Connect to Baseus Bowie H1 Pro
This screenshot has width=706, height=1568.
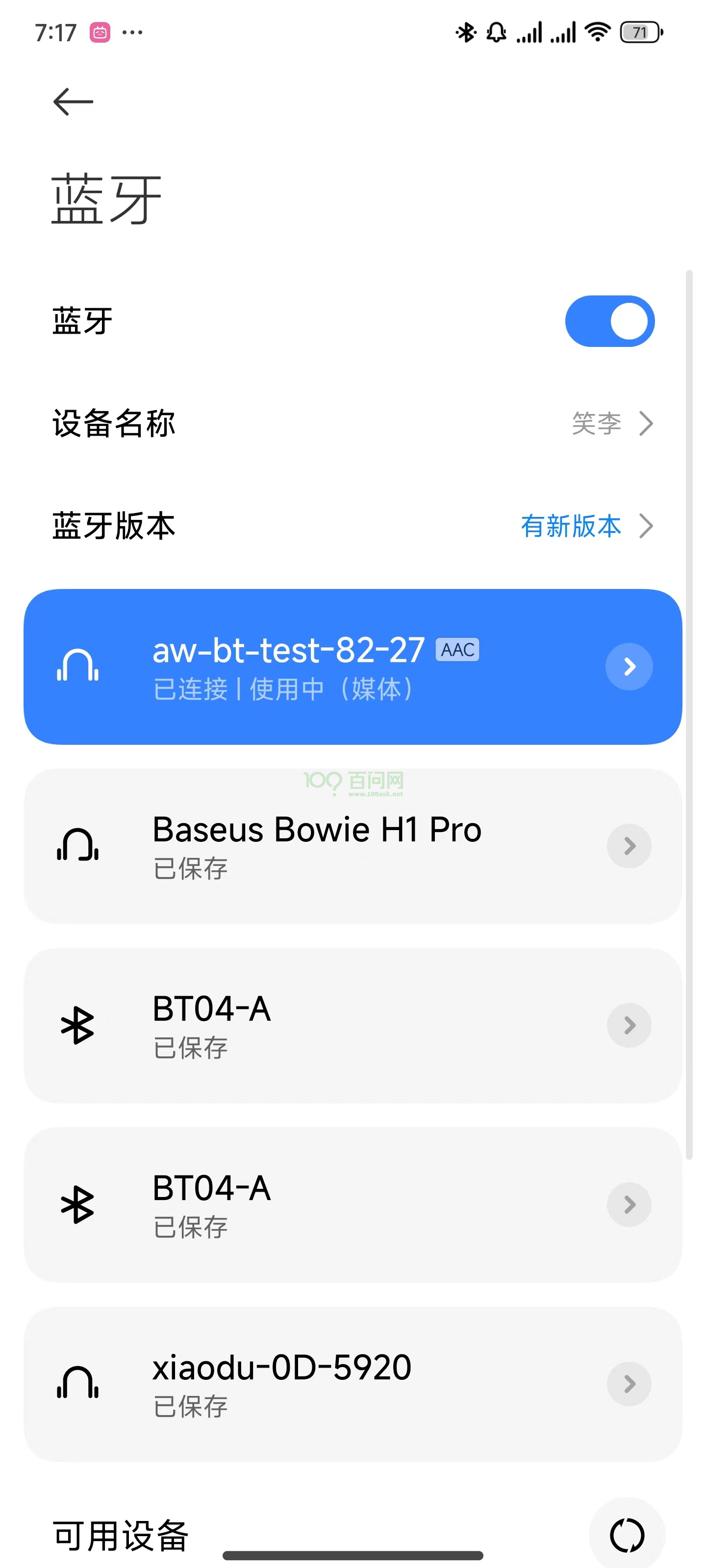click(x=317, y=846)
